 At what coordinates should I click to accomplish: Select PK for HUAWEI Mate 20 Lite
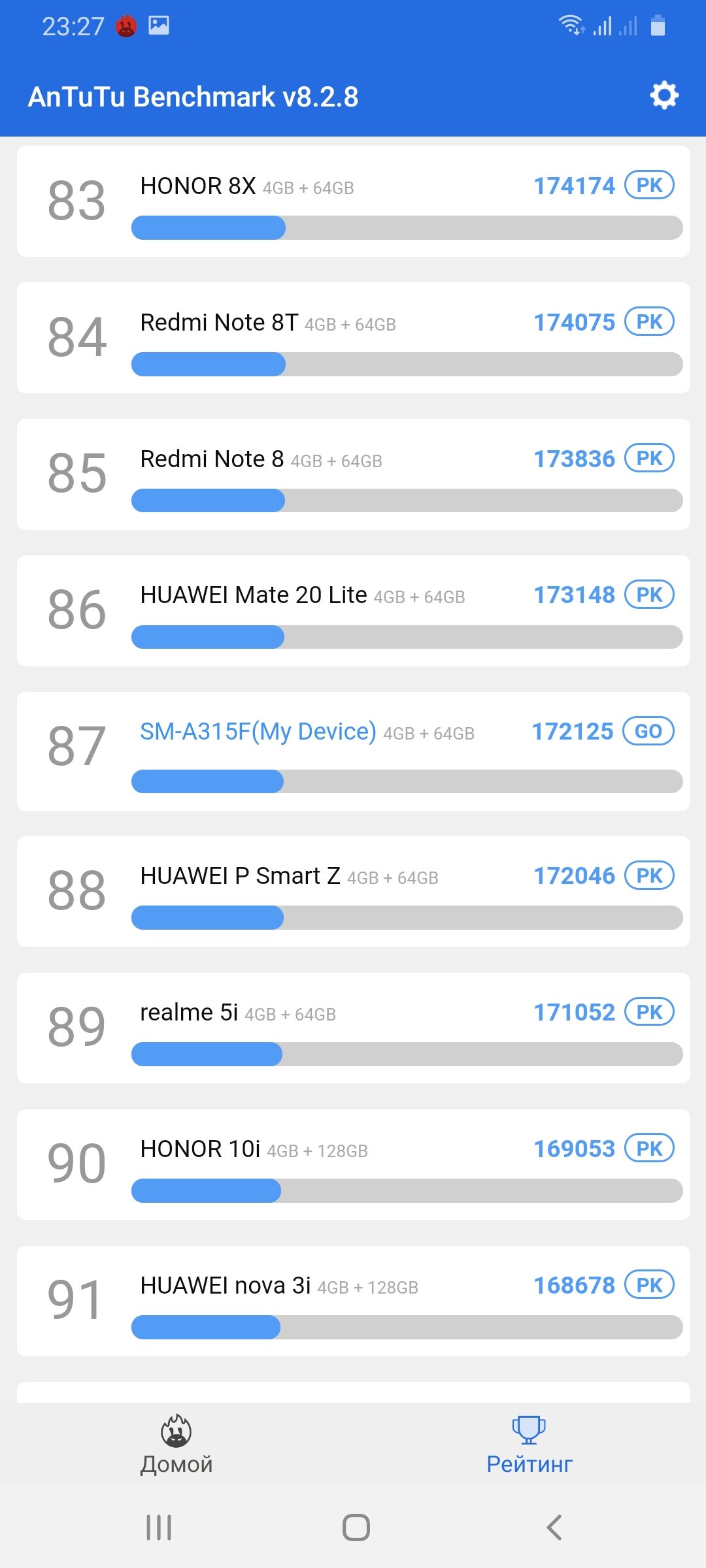[649, 595]
